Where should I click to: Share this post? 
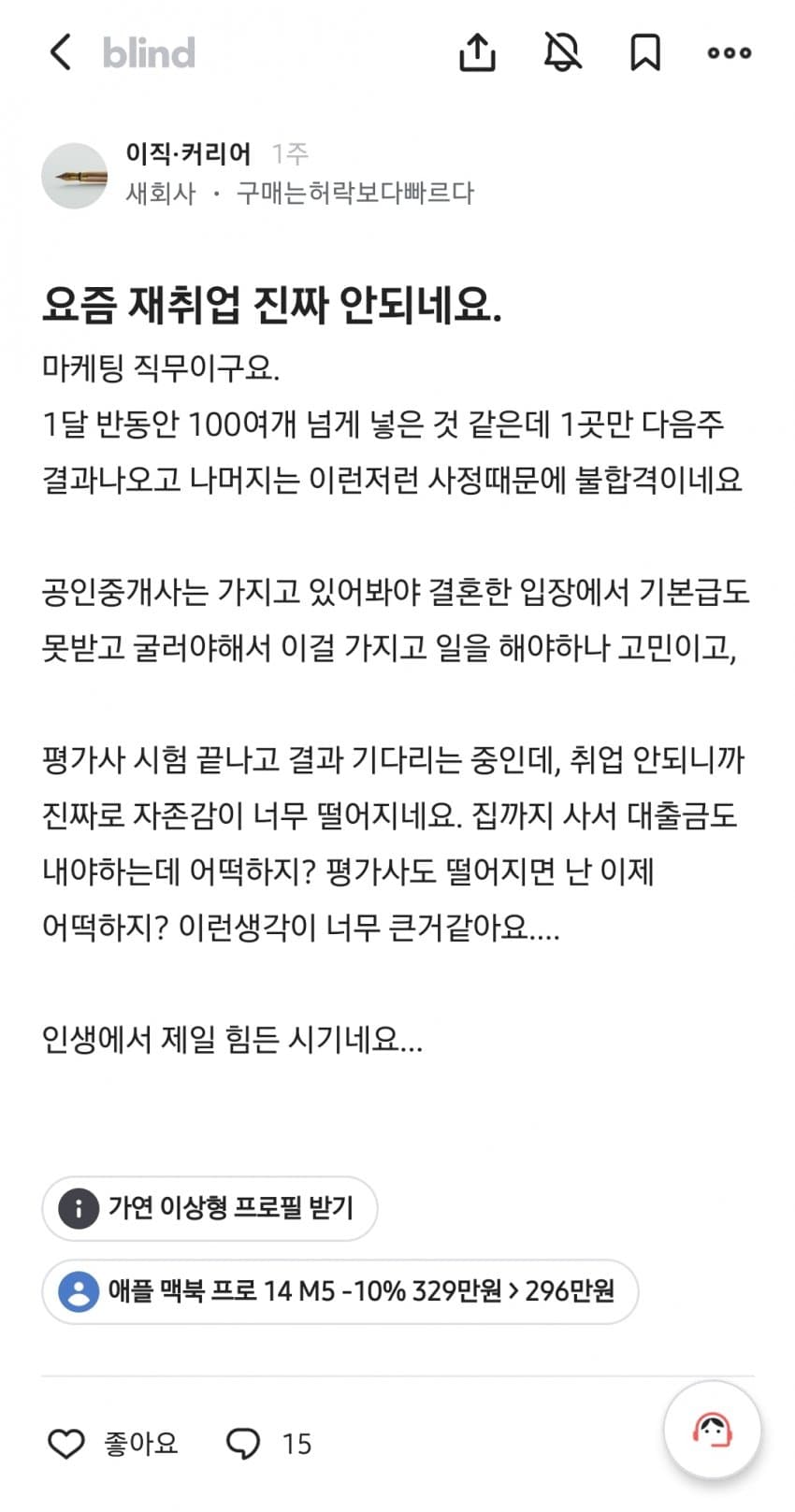(477, 52)
